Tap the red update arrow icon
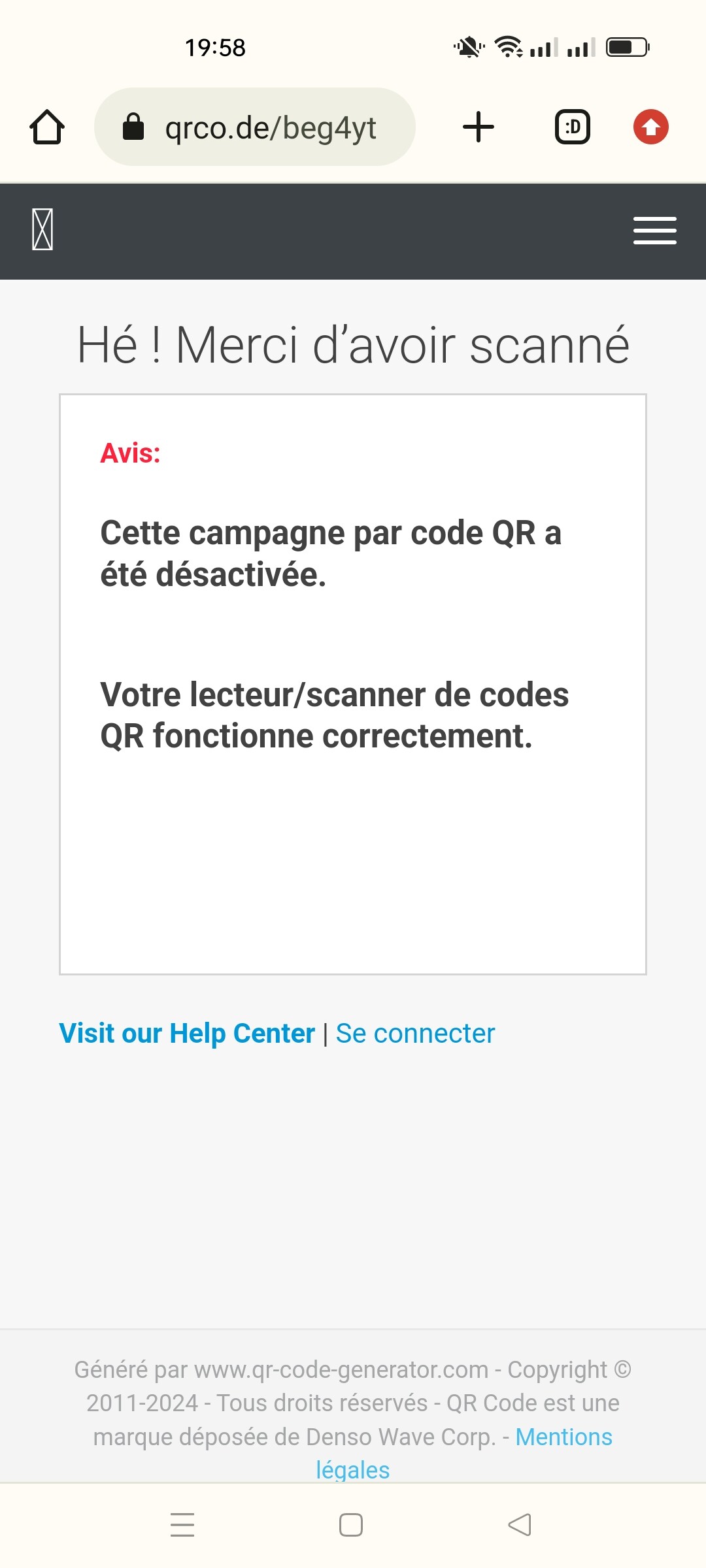This screenshot has height=1568, width=706. point(651,127)
